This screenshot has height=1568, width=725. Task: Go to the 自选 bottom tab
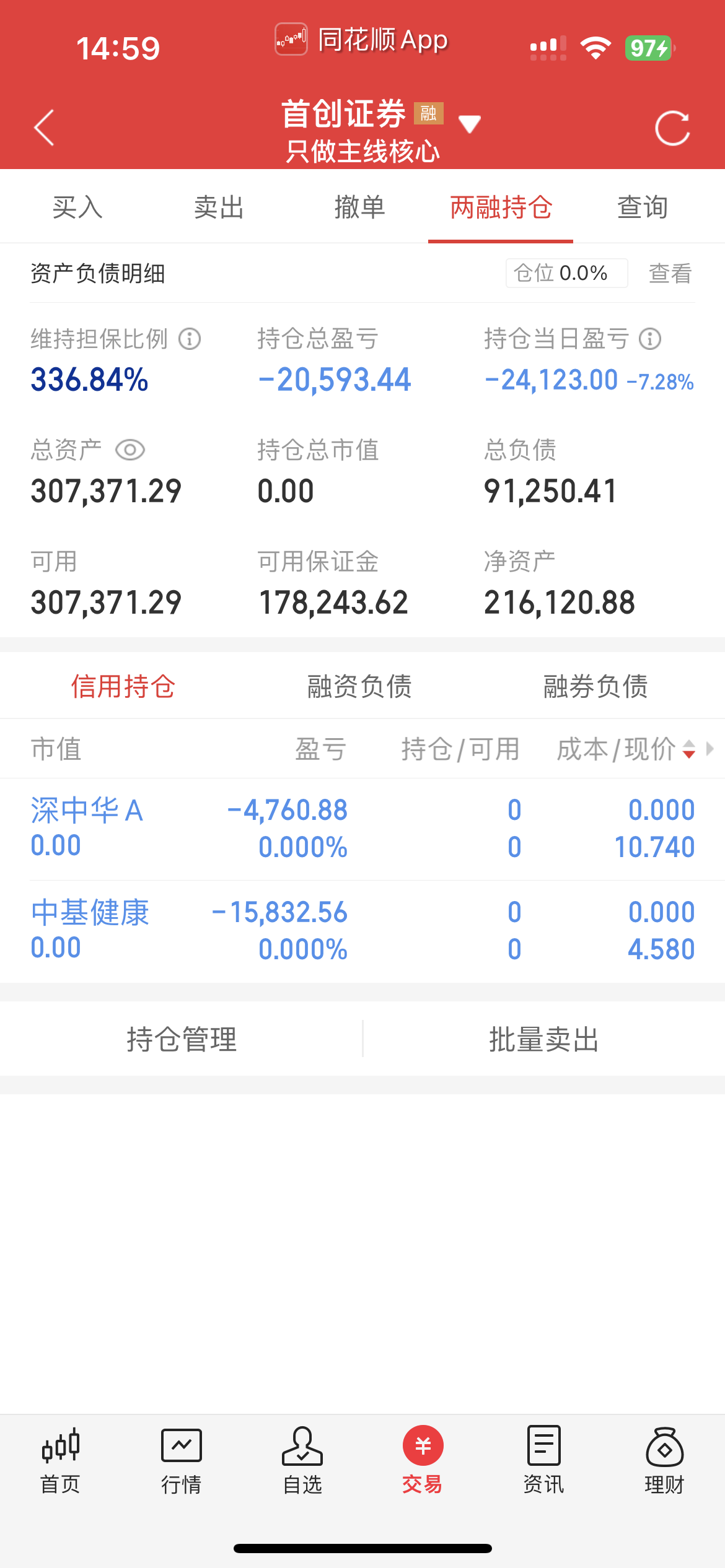tap(302, 1460)
